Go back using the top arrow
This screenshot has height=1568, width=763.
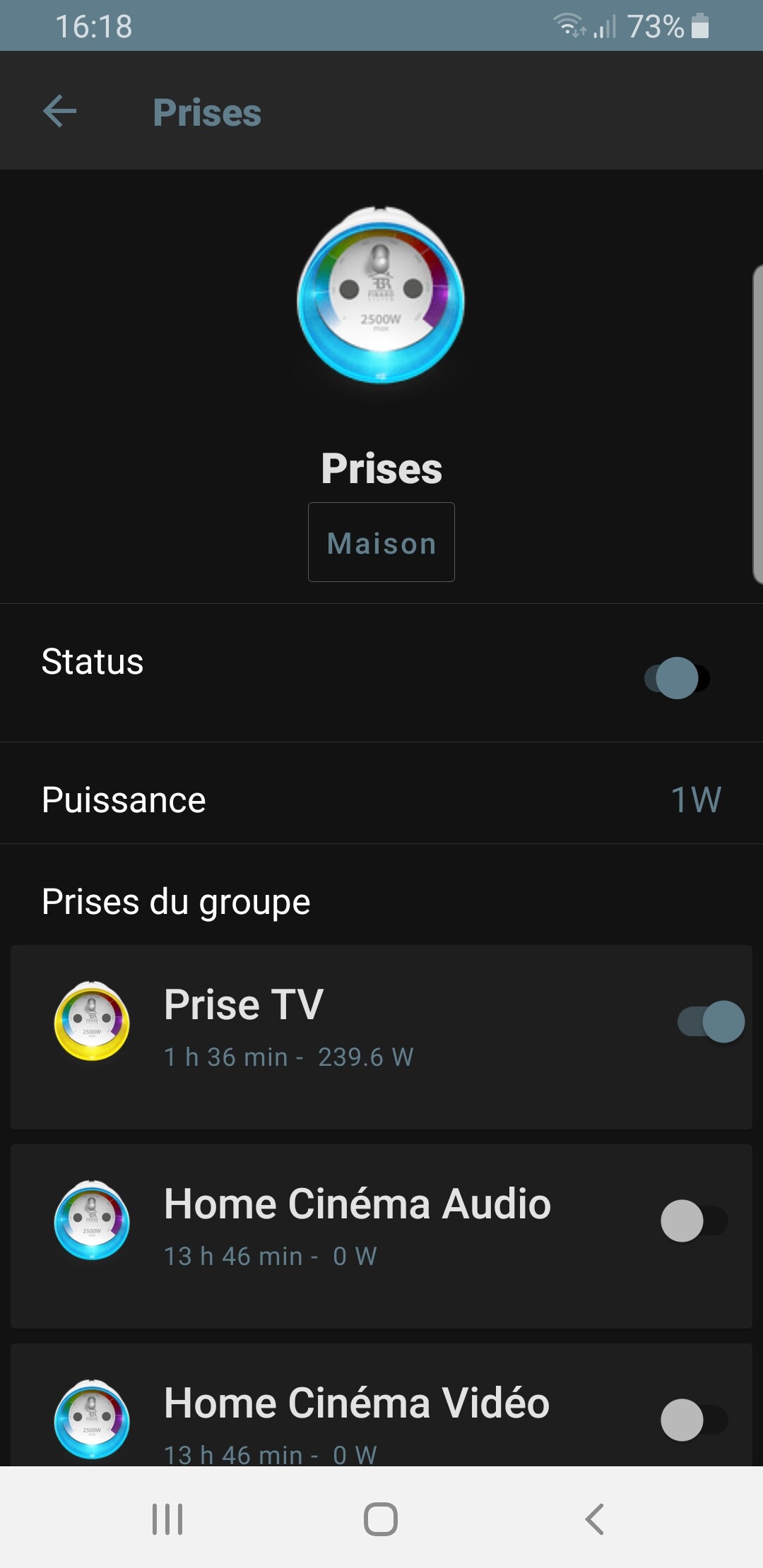(60, 112)
